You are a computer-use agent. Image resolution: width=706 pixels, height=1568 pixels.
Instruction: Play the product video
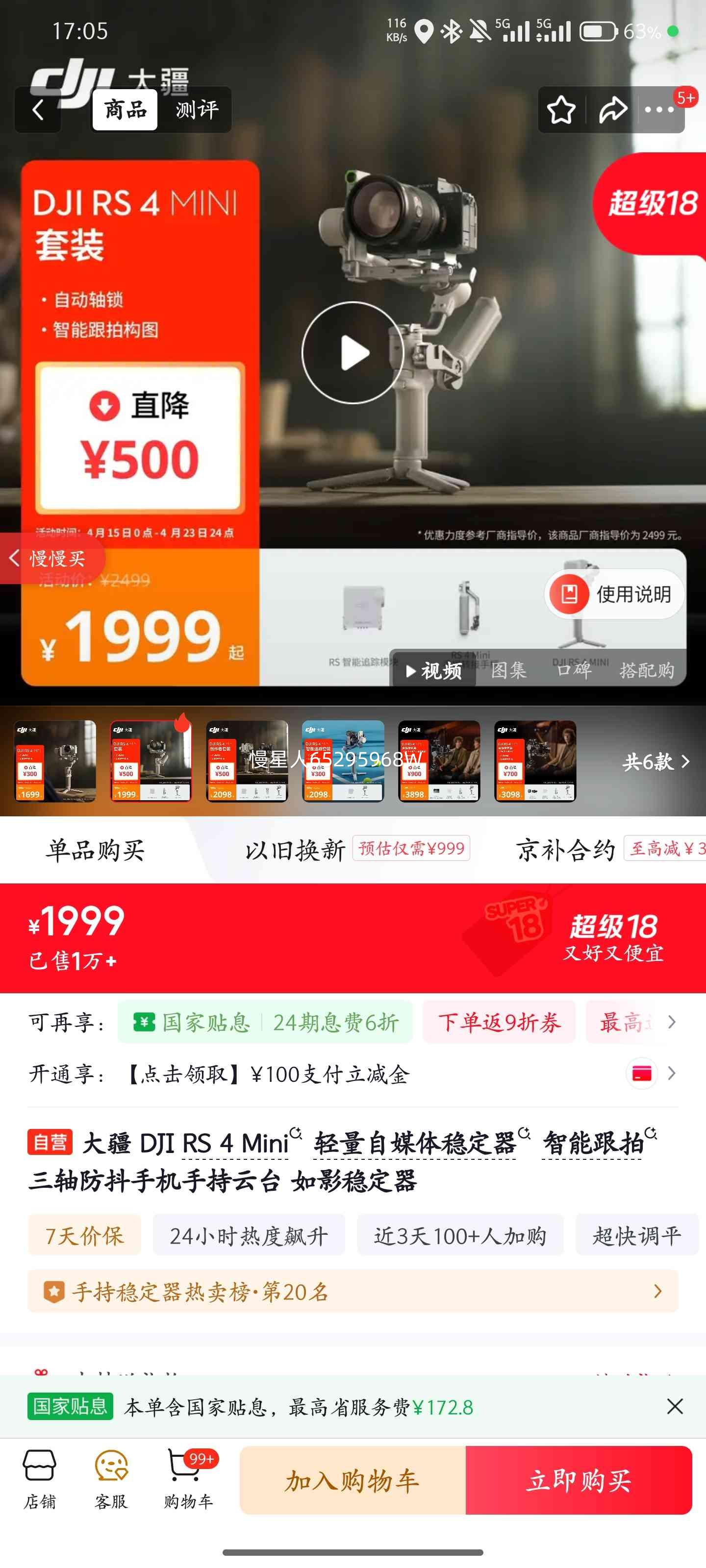[353, 352]
